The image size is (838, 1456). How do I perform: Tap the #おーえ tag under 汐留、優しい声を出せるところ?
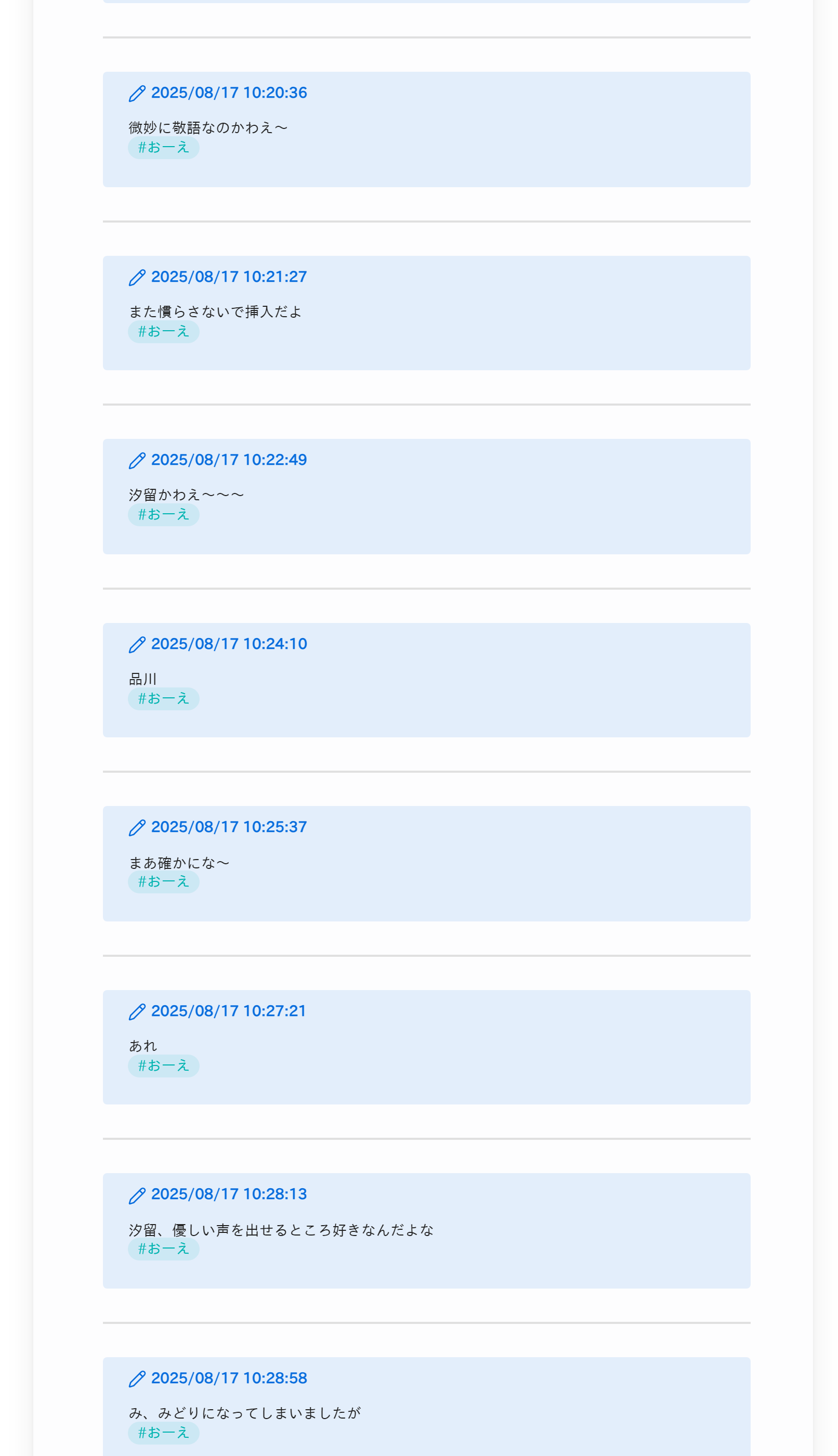tap(163, 1250)
